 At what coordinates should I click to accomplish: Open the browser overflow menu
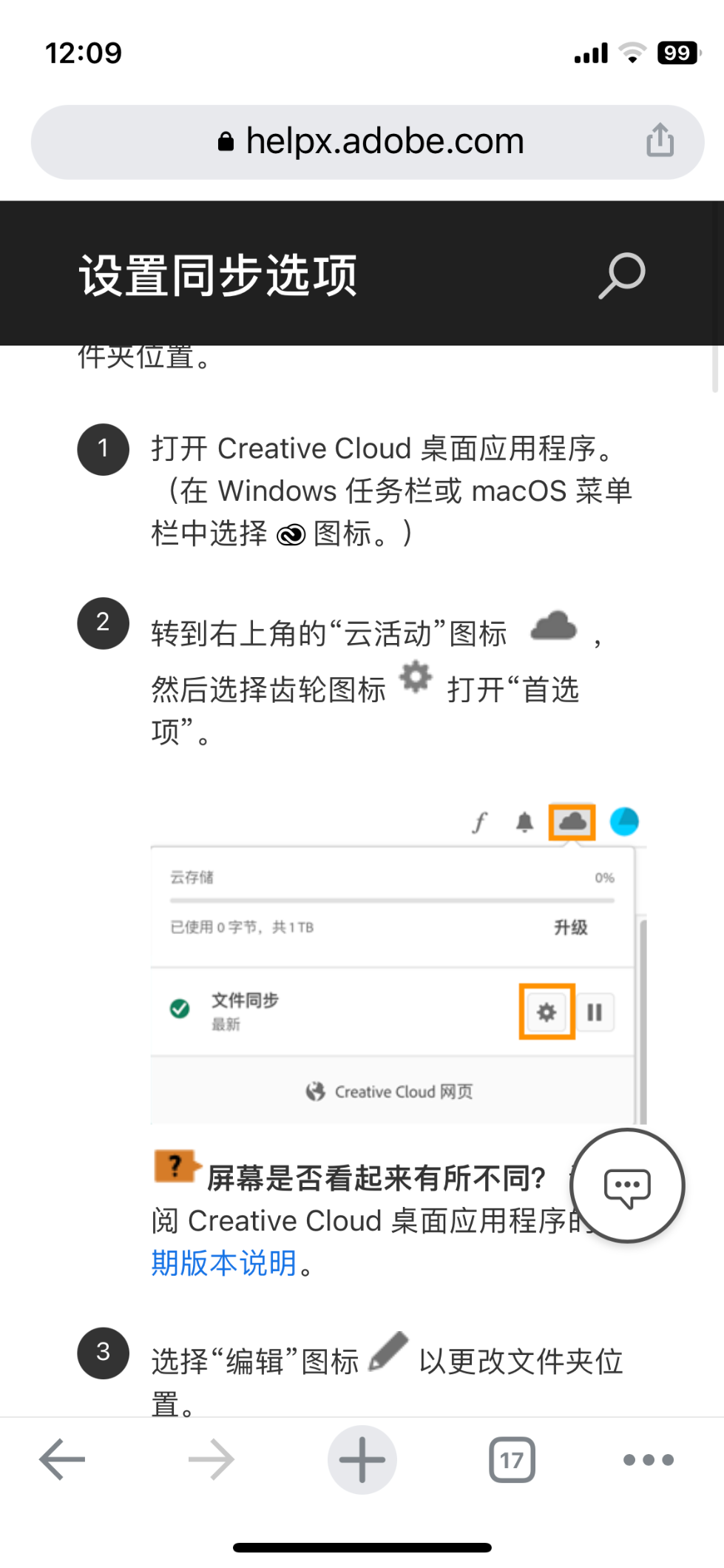(649, 1459)
